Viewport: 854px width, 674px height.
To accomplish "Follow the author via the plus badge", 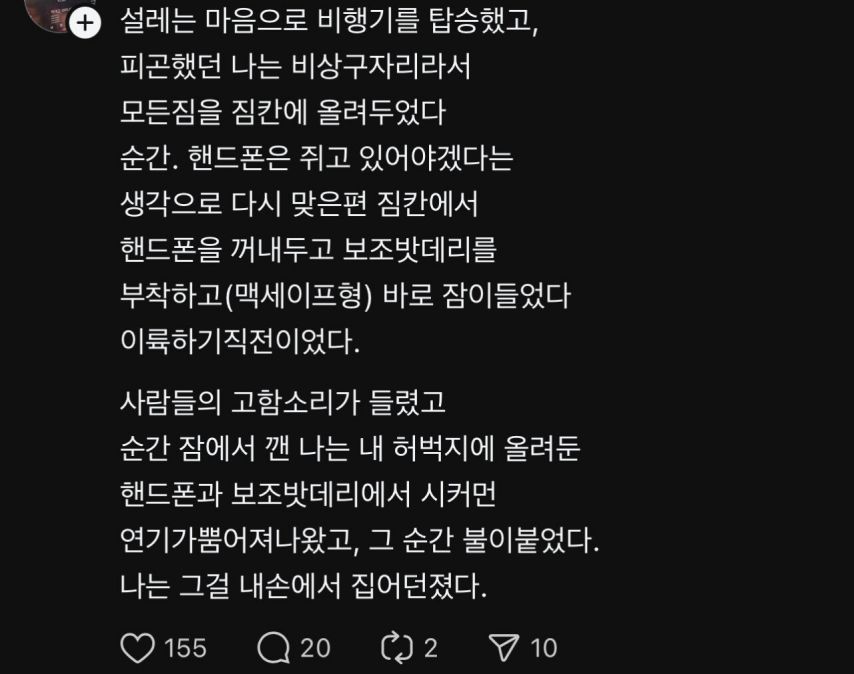I will 86,23.
